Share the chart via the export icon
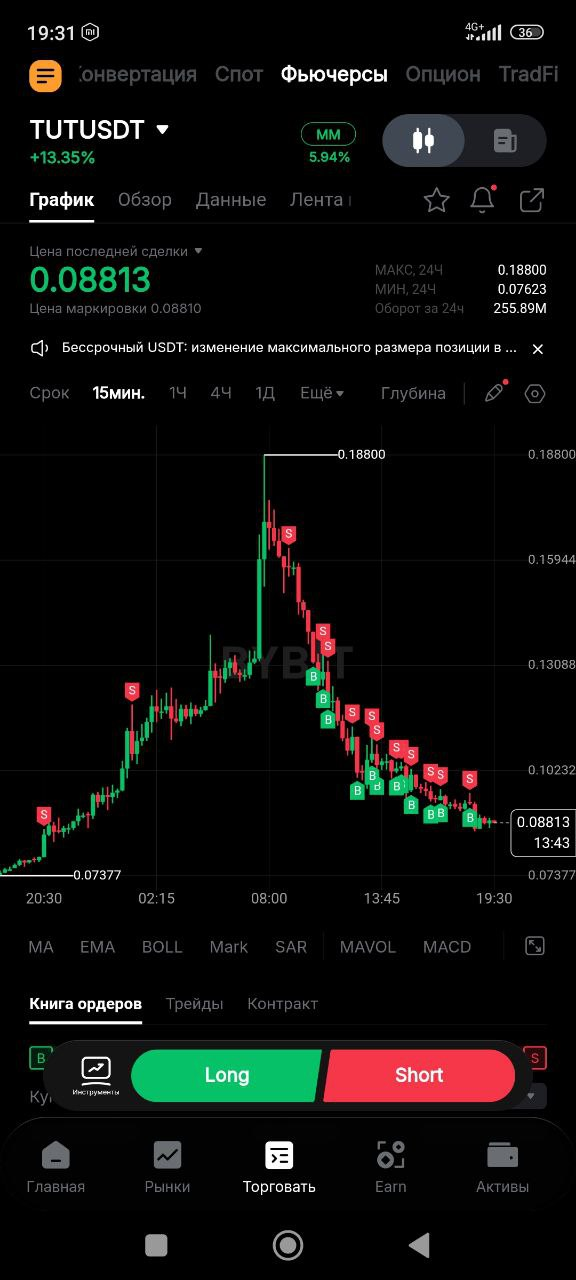This screenshot has height=1280, width=576. point(532,200)
